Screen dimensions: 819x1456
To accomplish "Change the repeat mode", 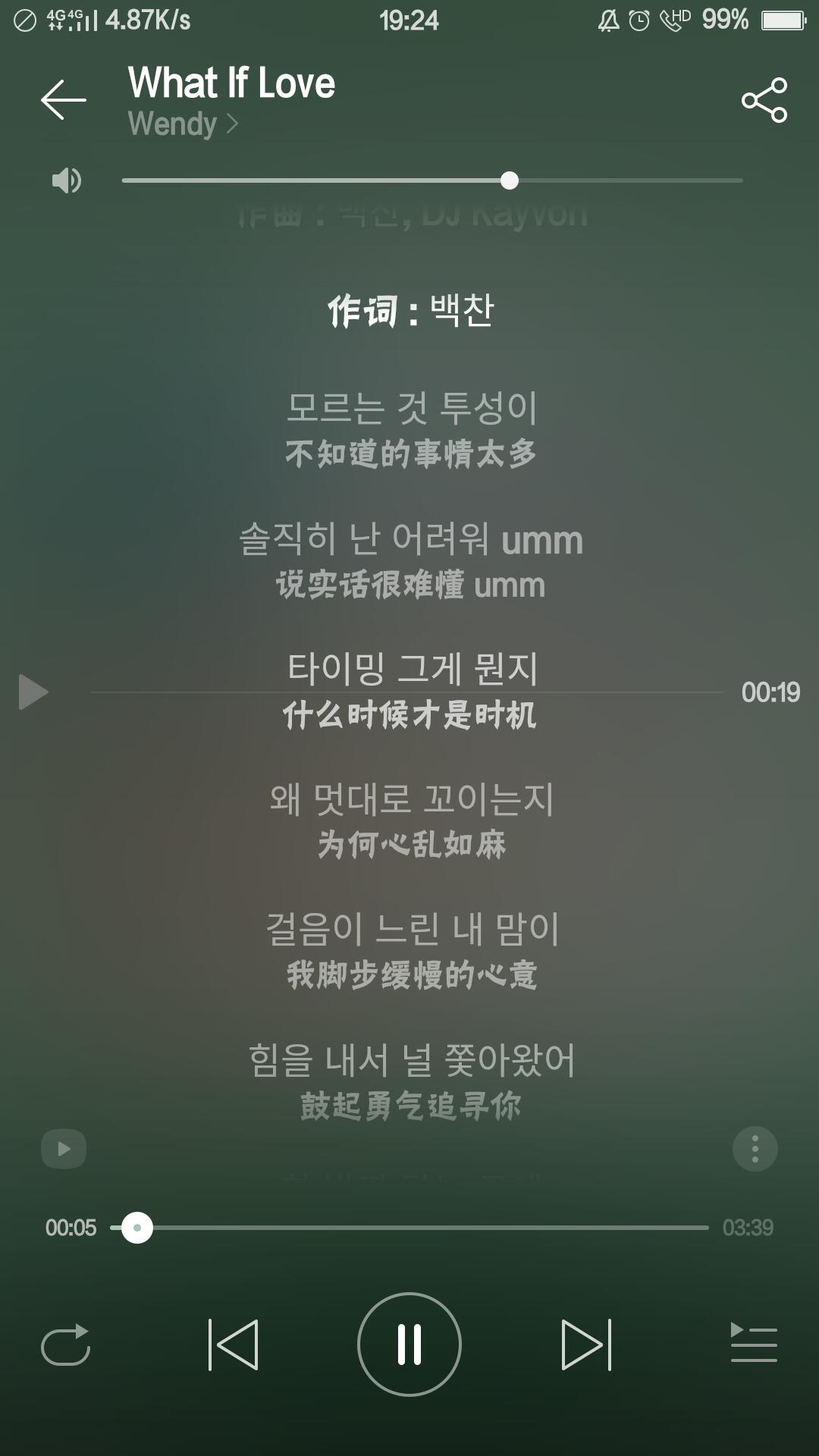I will pos(65,1345).
